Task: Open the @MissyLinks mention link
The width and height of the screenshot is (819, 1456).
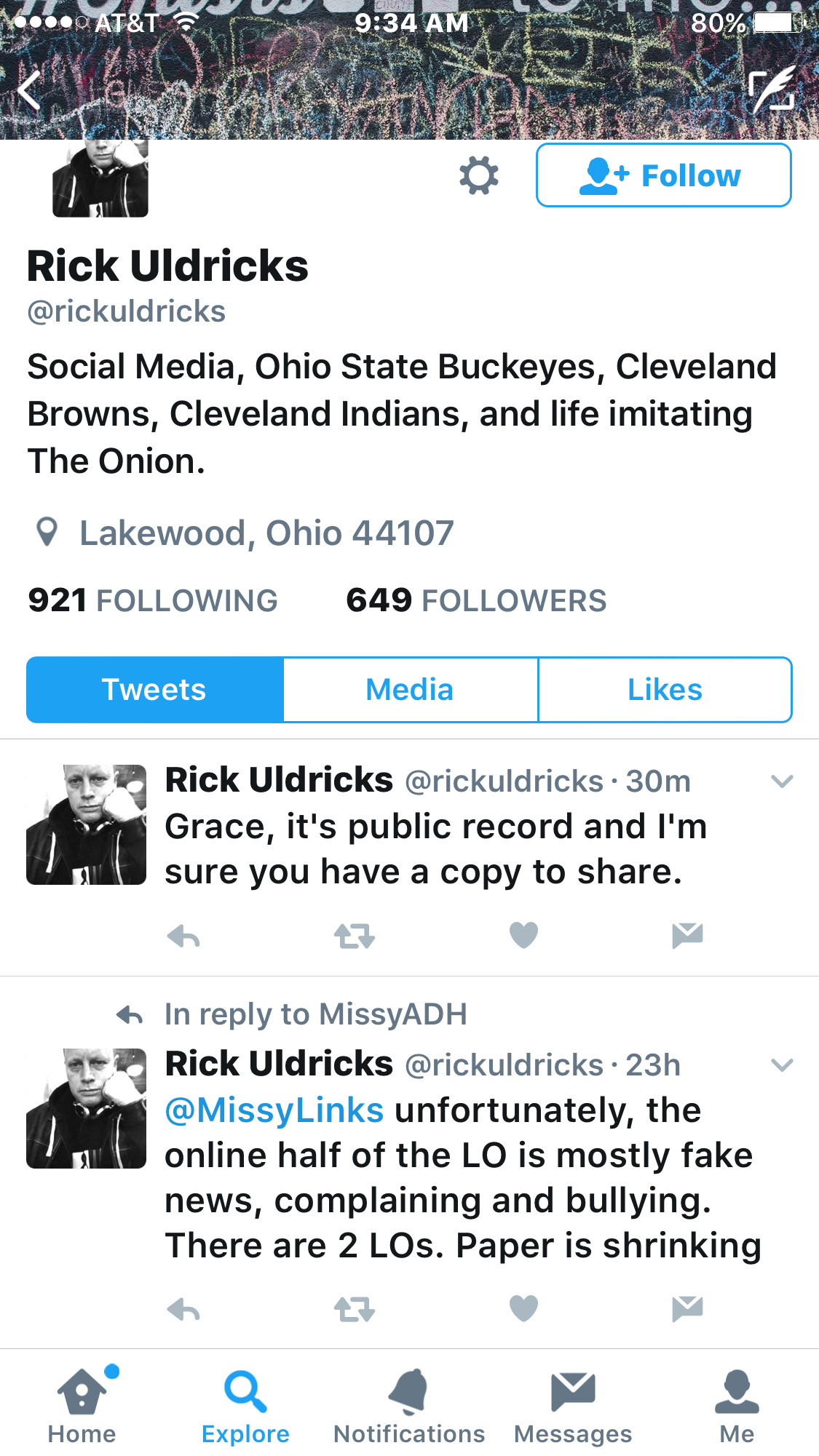Action: point(274,1110)
